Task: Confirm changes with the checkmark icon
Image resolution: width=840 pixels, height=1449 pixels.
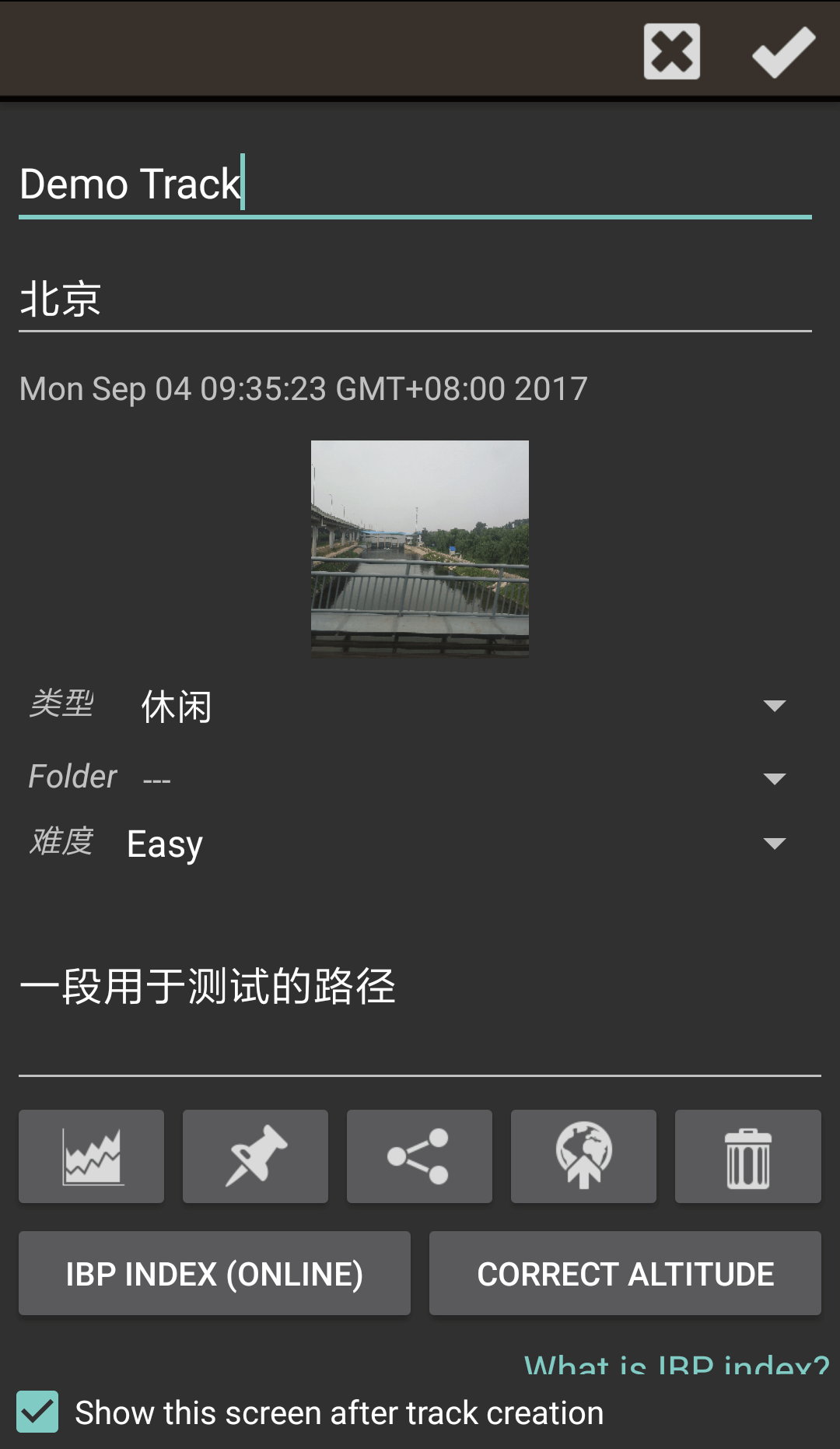Action: point(783,51)
